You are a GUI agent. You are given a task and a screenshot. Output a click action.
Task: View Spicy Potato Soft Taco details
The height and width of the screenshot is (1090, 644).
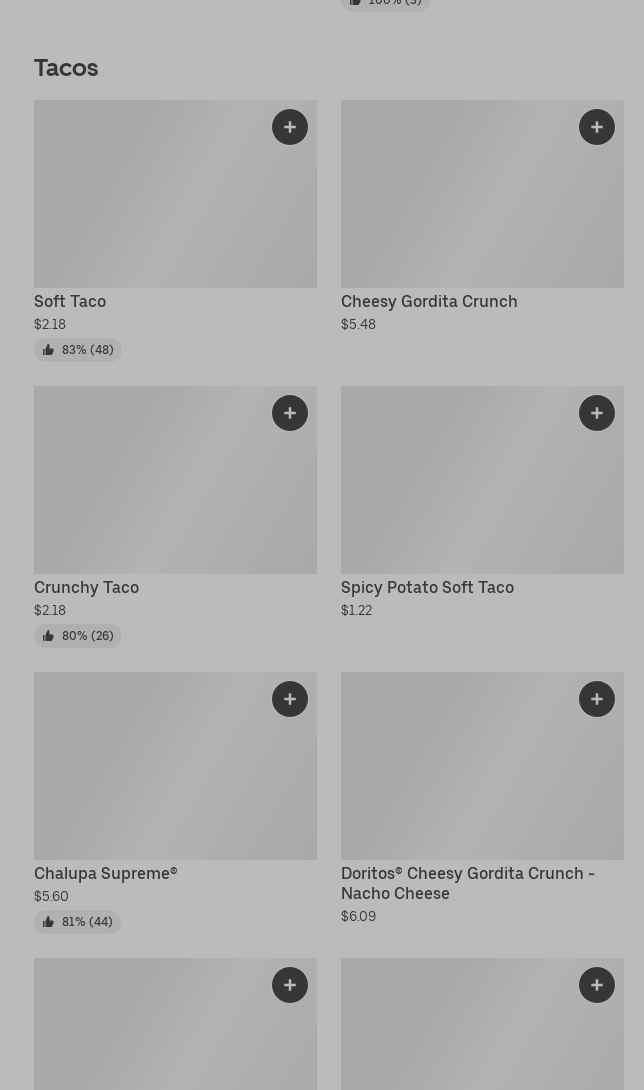482,503
